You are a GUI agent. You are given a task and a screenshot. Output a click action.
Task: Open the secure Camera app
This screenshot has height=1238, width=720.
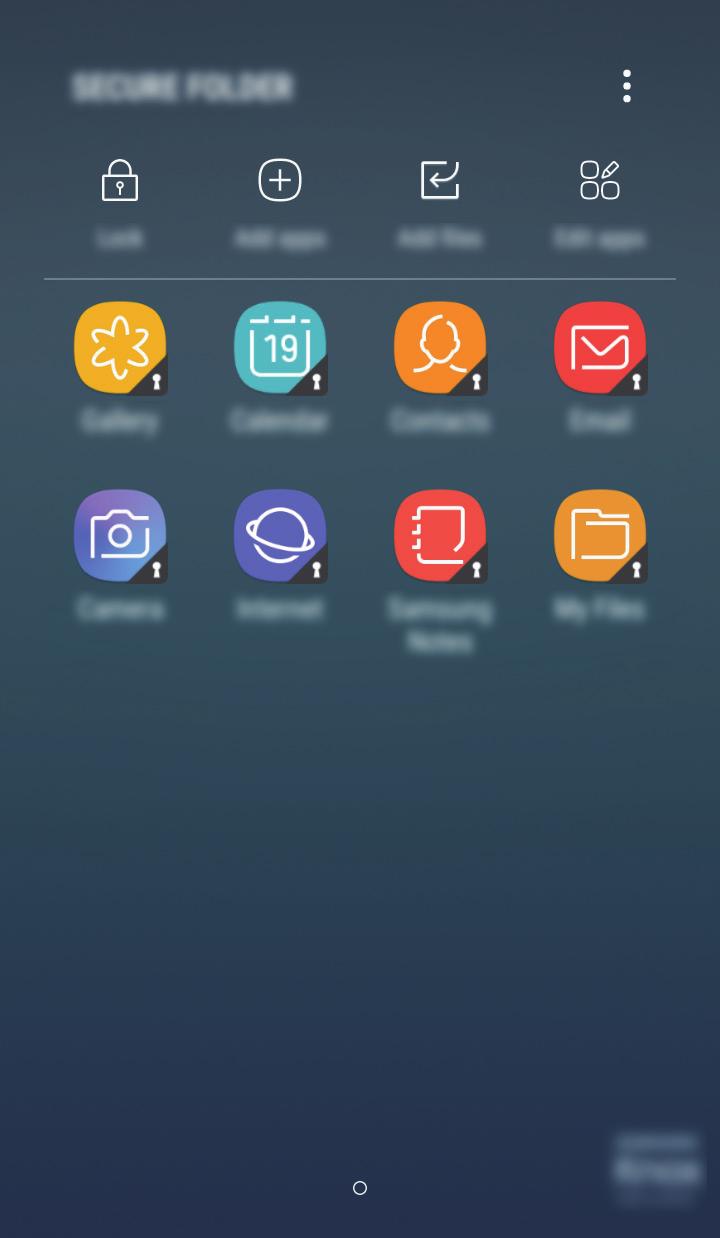[x=120, y=536]
